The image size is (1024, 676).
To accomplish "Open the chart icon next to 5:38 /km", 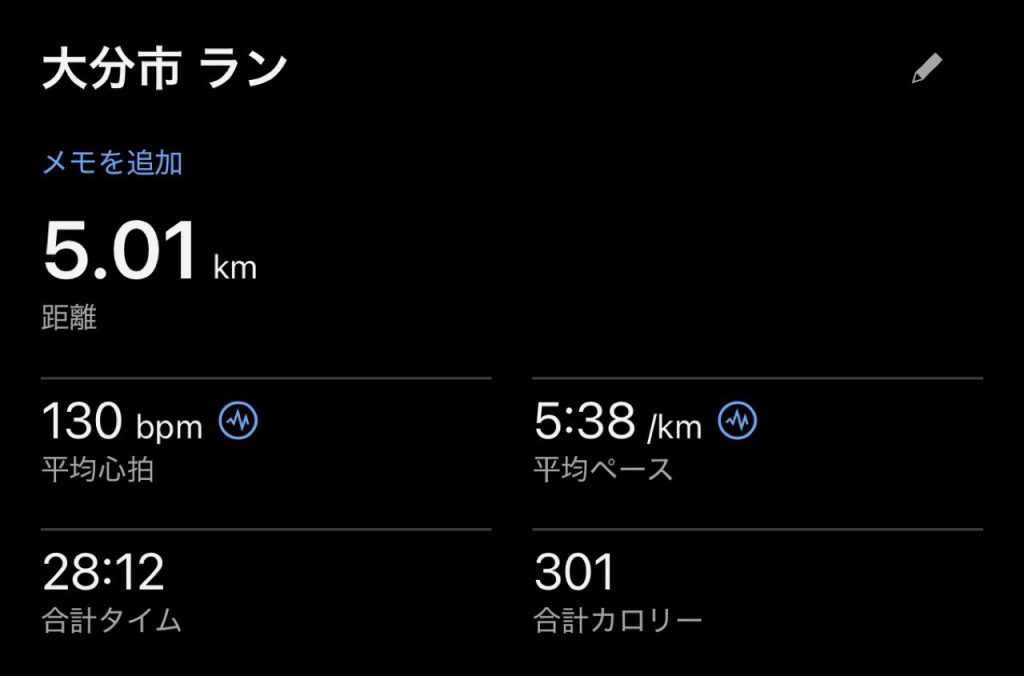I will (738, 421).
